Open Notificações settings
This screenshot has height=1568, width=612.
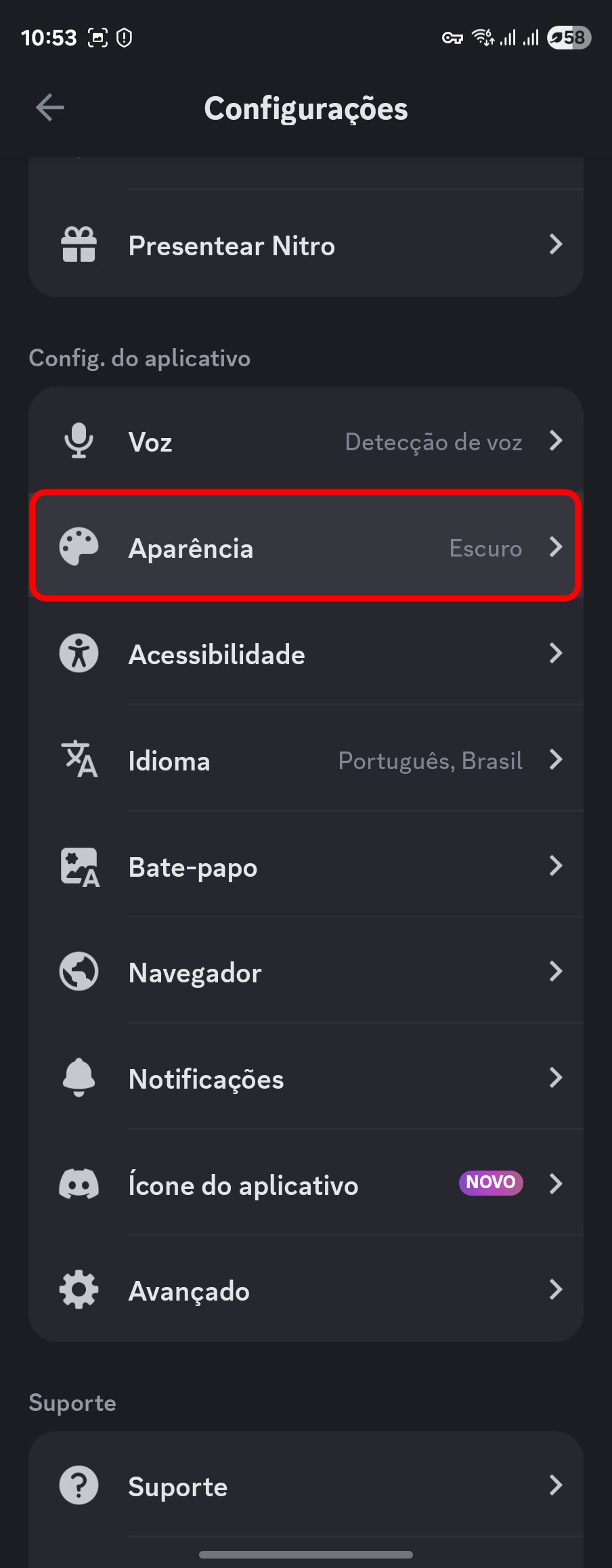pos(306,1079)
